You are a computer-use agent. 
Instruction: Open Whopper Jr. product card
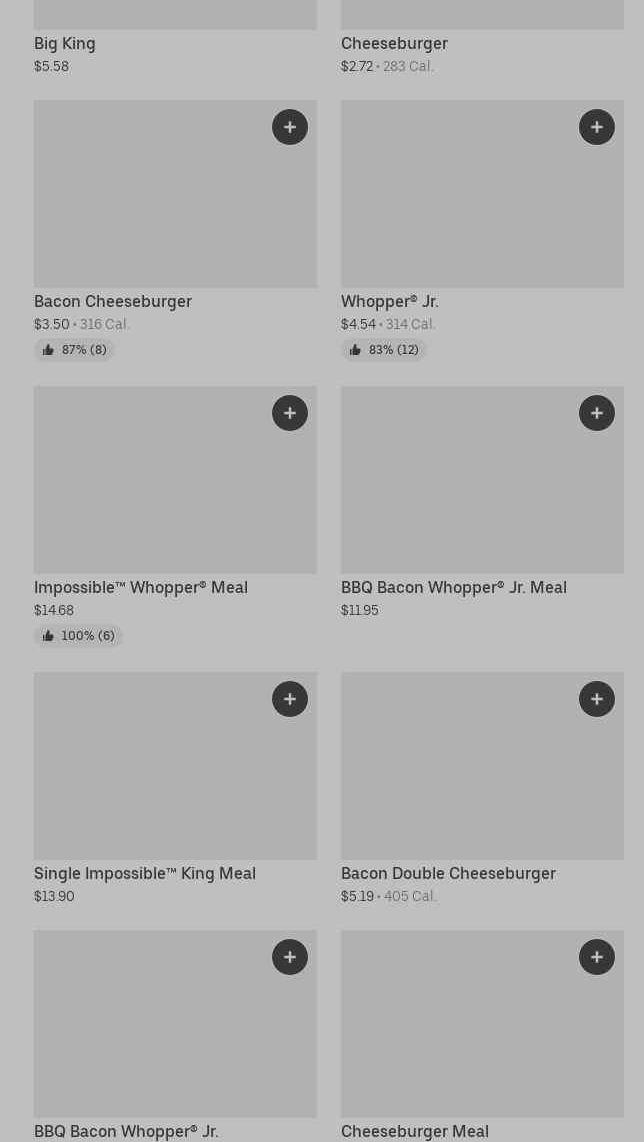click(482, 230)
